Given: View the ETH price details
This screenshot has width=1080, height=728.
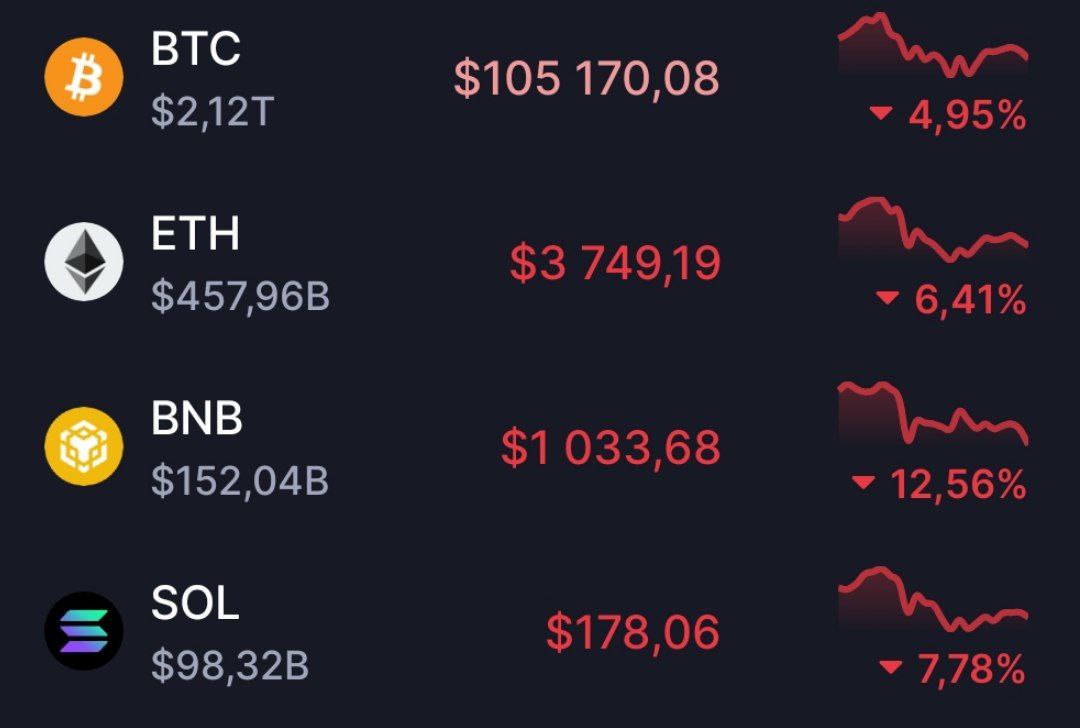Looking at the screenshot, I should 615,263.
